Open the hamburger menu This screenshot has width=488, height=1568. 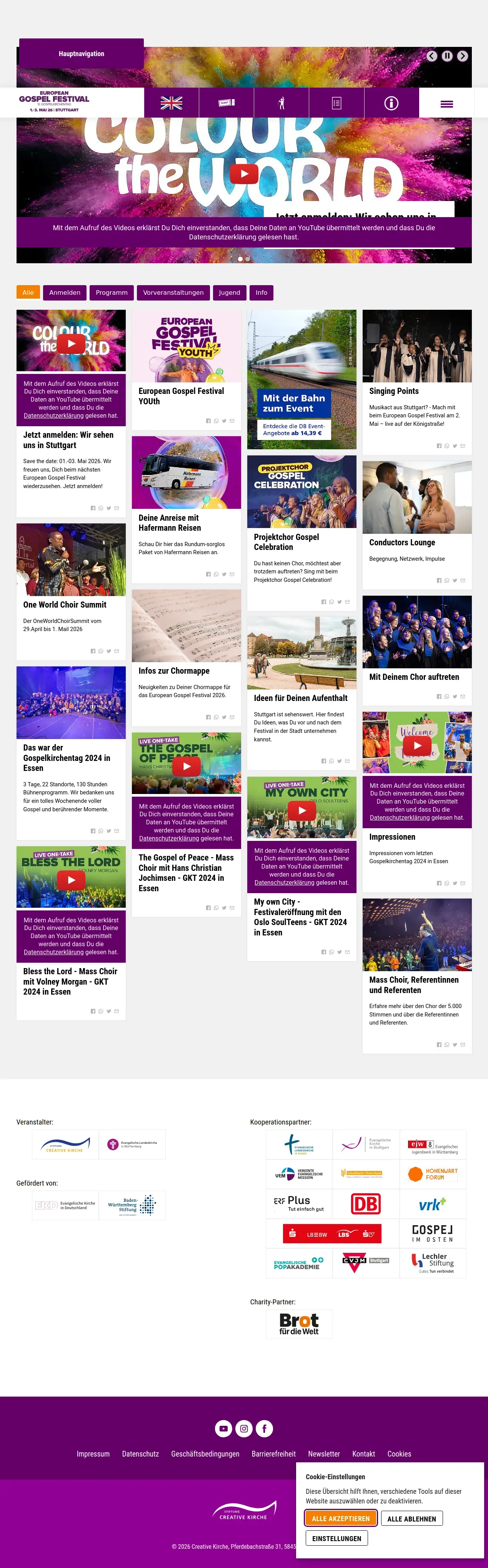tap(446, 103)
